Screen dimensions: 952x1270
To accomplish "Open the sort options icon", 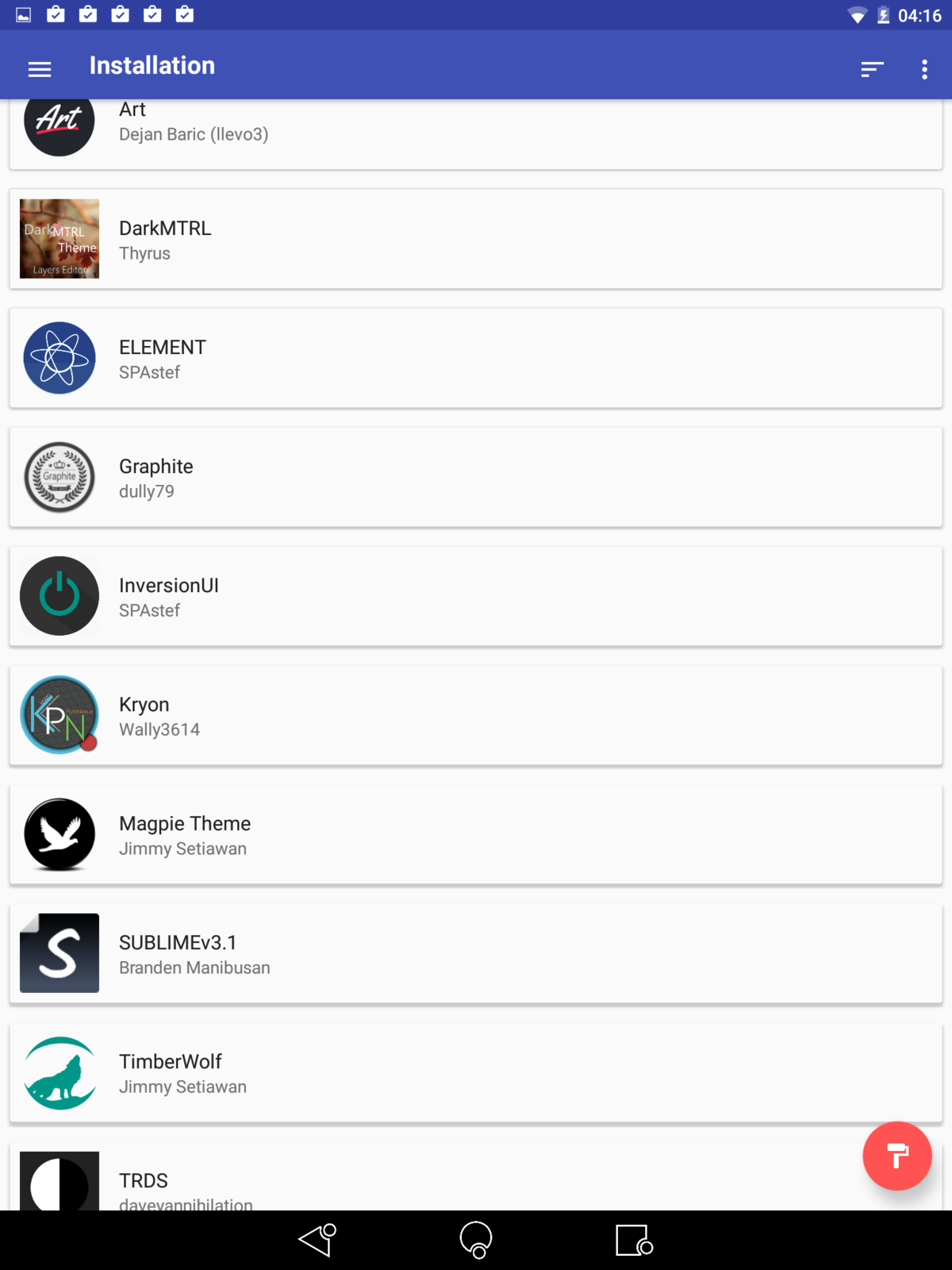I will (x=872, y=69).
